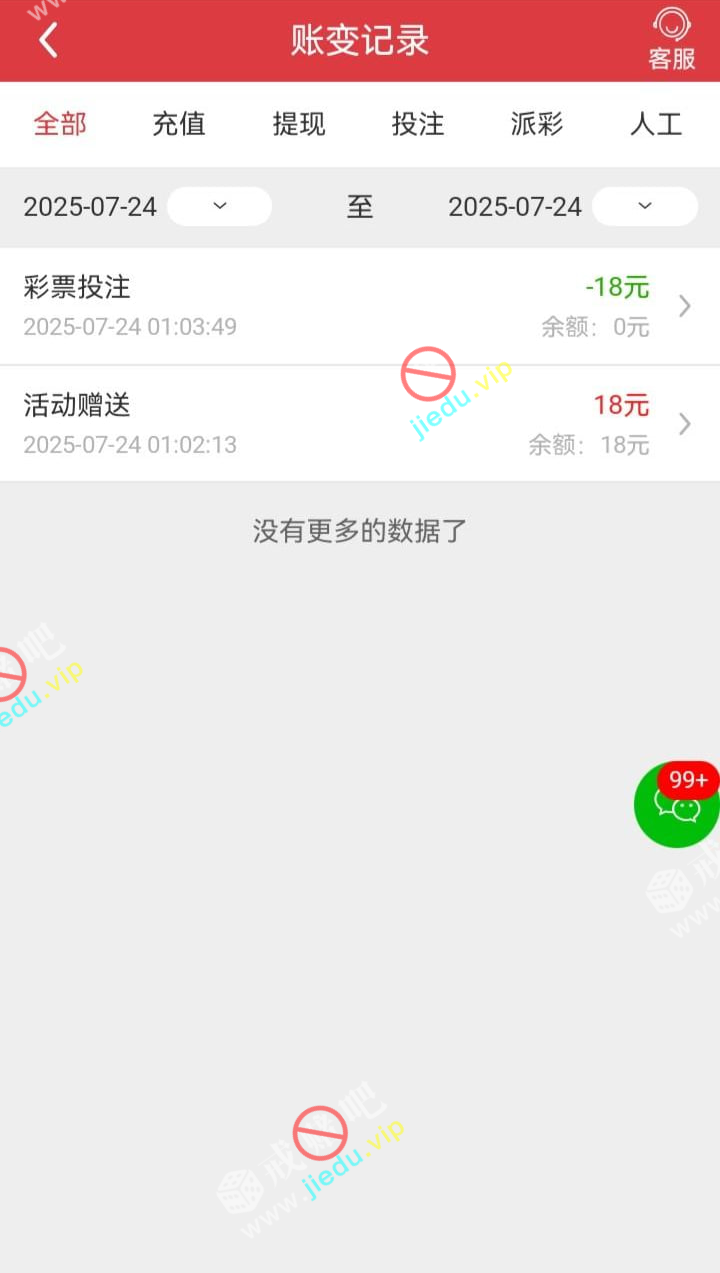Expand the start date dropdown
720x1273 pixels.
point(219,206)
